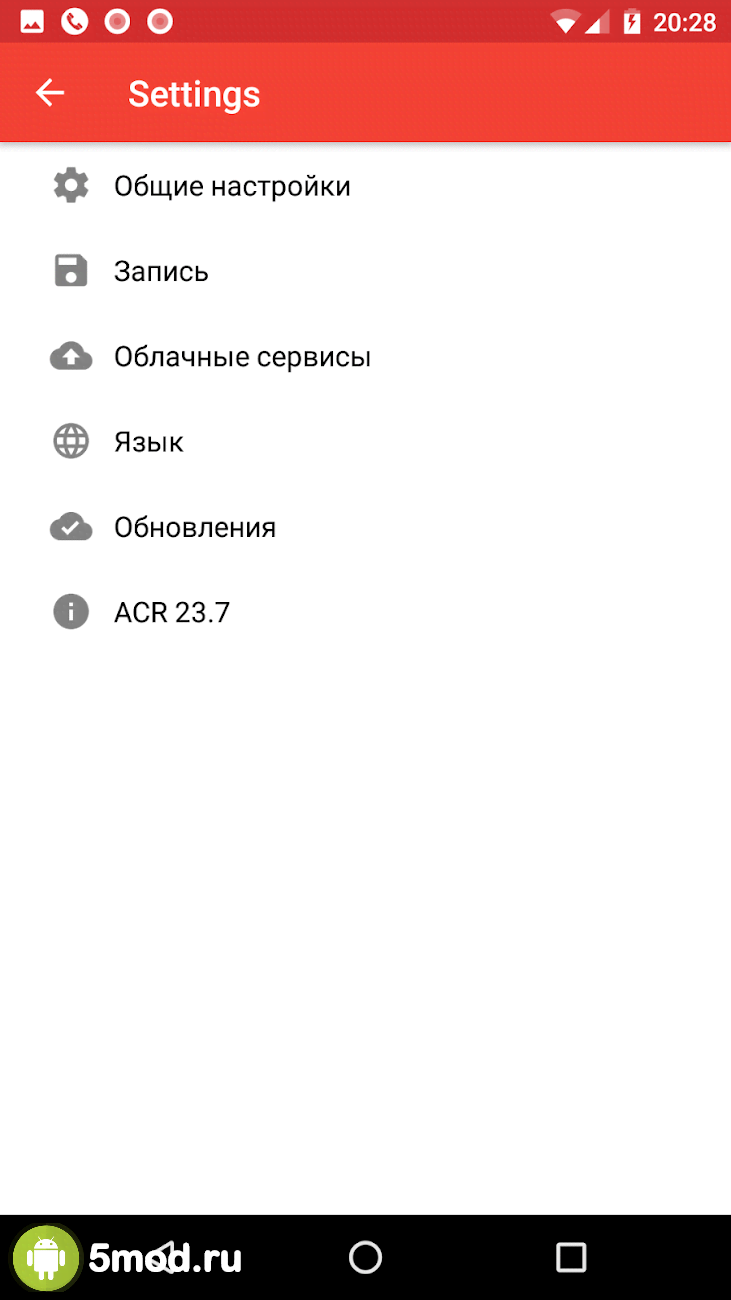
Task: Open Облачные сервисы settings
Action: click(242, 357)
